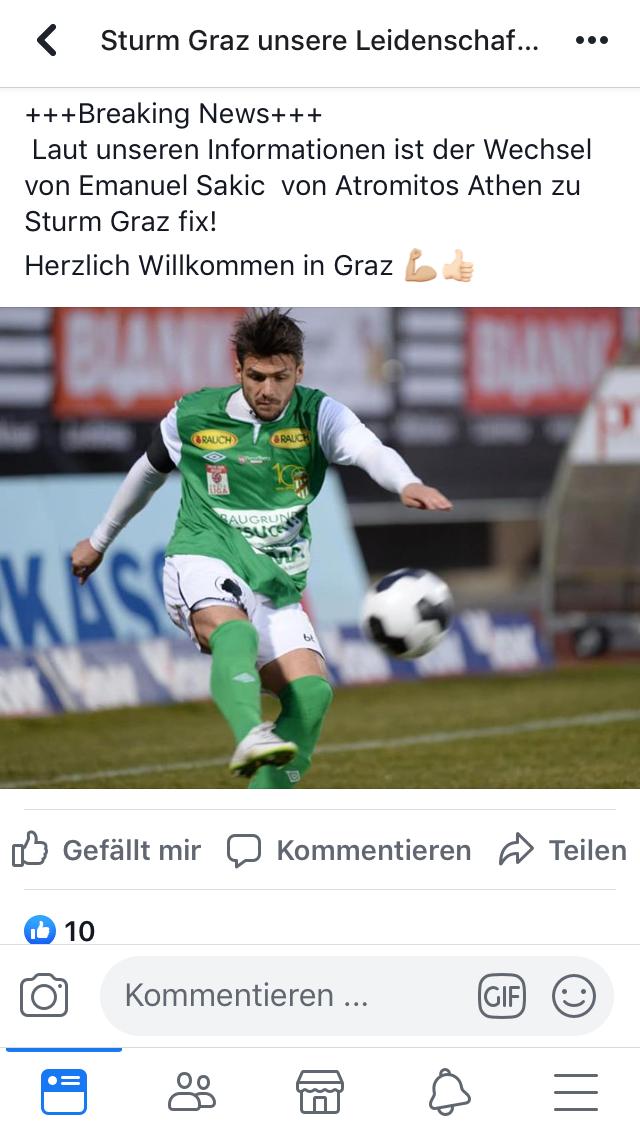
Task: Open the footballer photo in the post
Action: point(320,548)
